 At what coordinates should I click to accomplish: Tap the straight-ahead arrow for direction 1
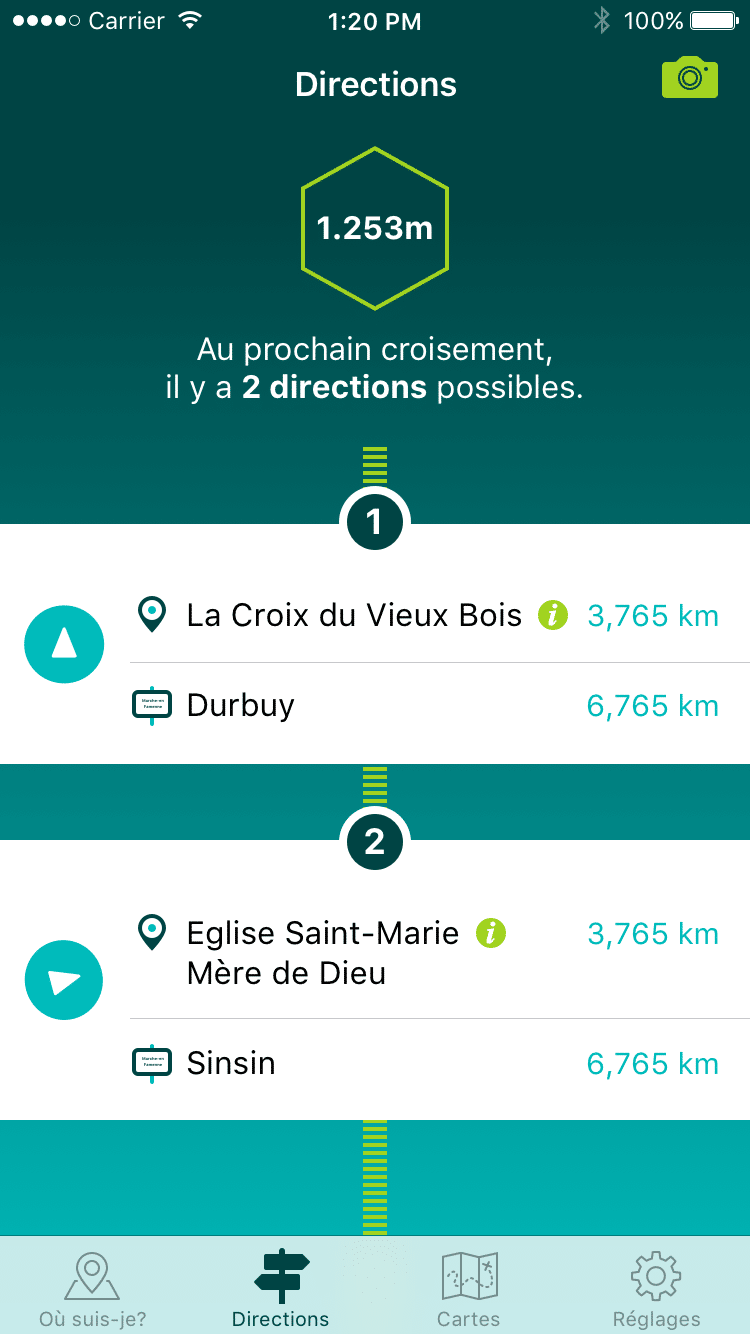(x=64, y=643)
